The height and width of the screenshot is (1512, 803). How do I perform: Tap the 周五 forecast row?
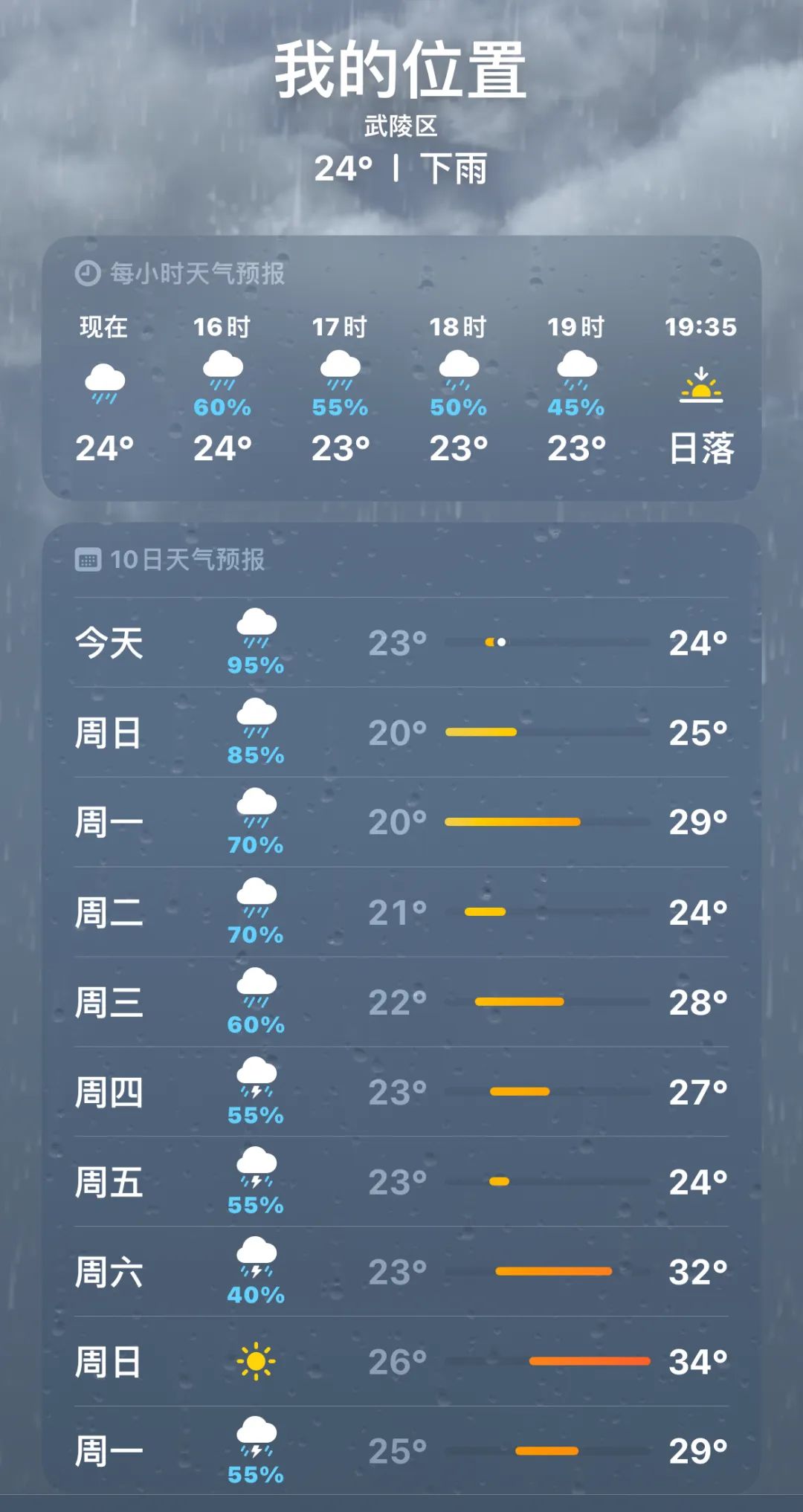[401, 1182]
